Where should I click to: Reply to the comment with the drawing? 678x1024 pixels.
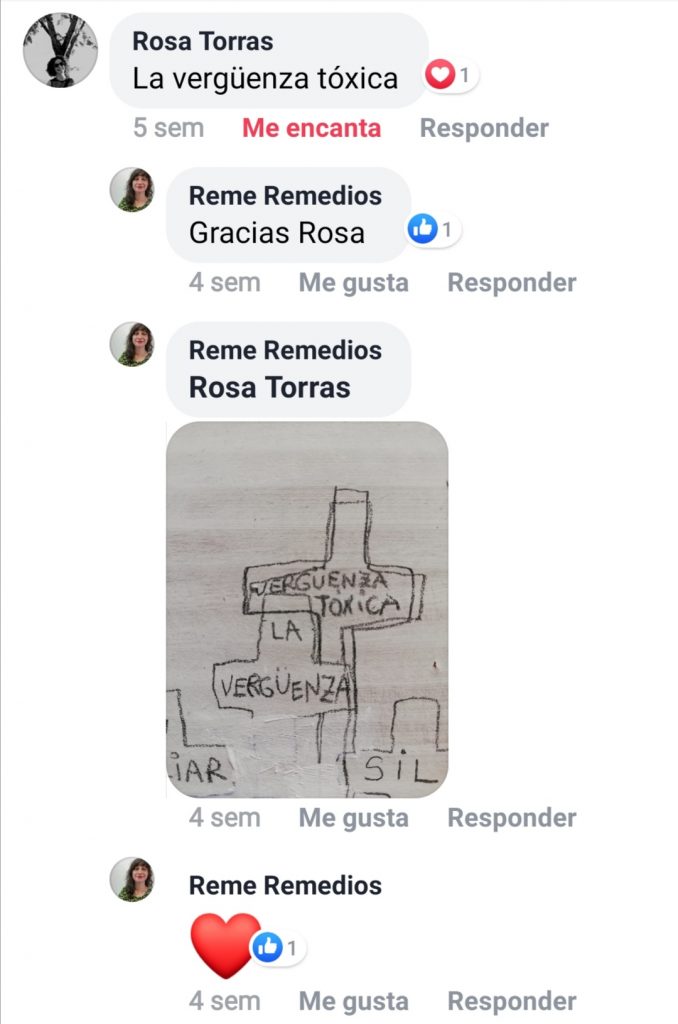(x=511, y=818)
